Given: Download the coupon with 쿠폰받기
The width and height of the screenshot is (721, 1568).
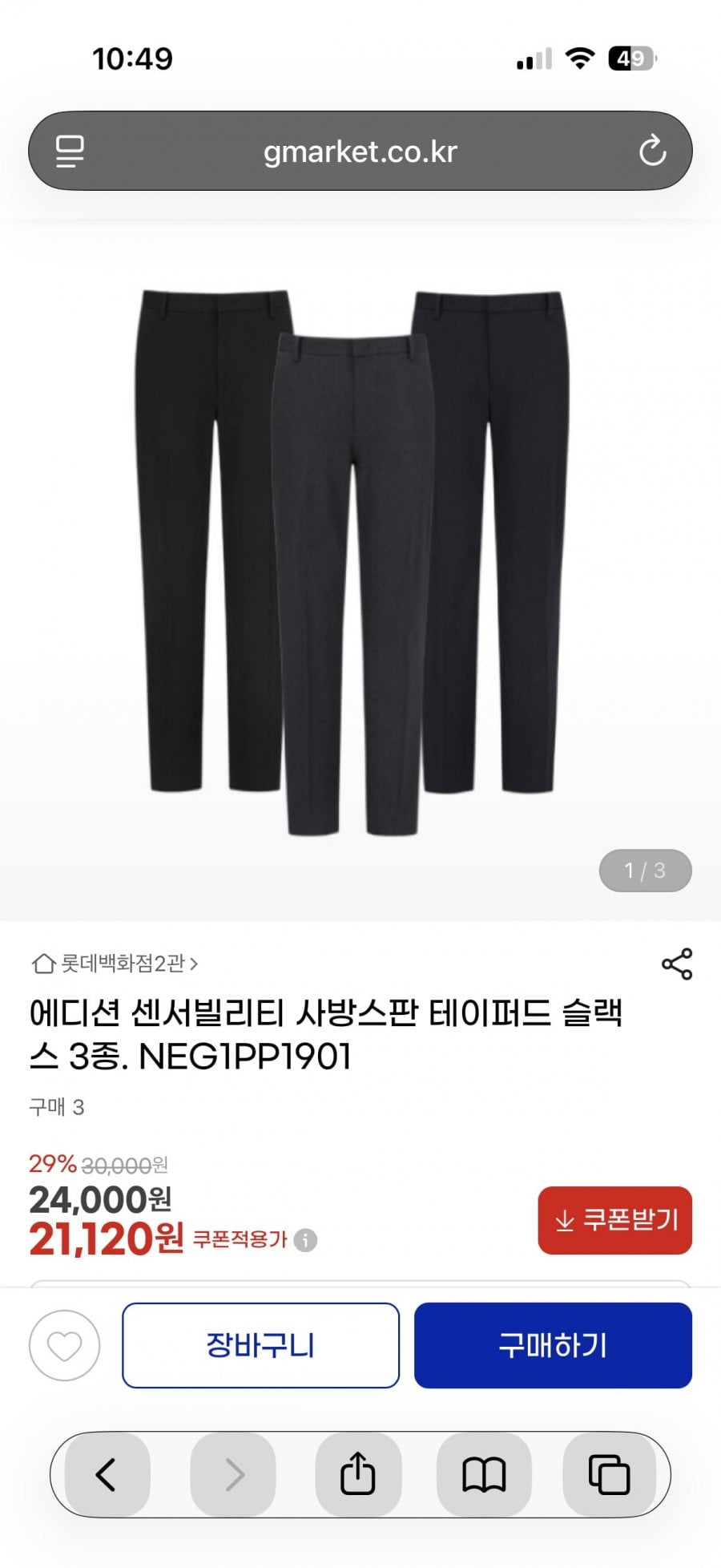Looking at the screenshot, I should (614, 1220).
